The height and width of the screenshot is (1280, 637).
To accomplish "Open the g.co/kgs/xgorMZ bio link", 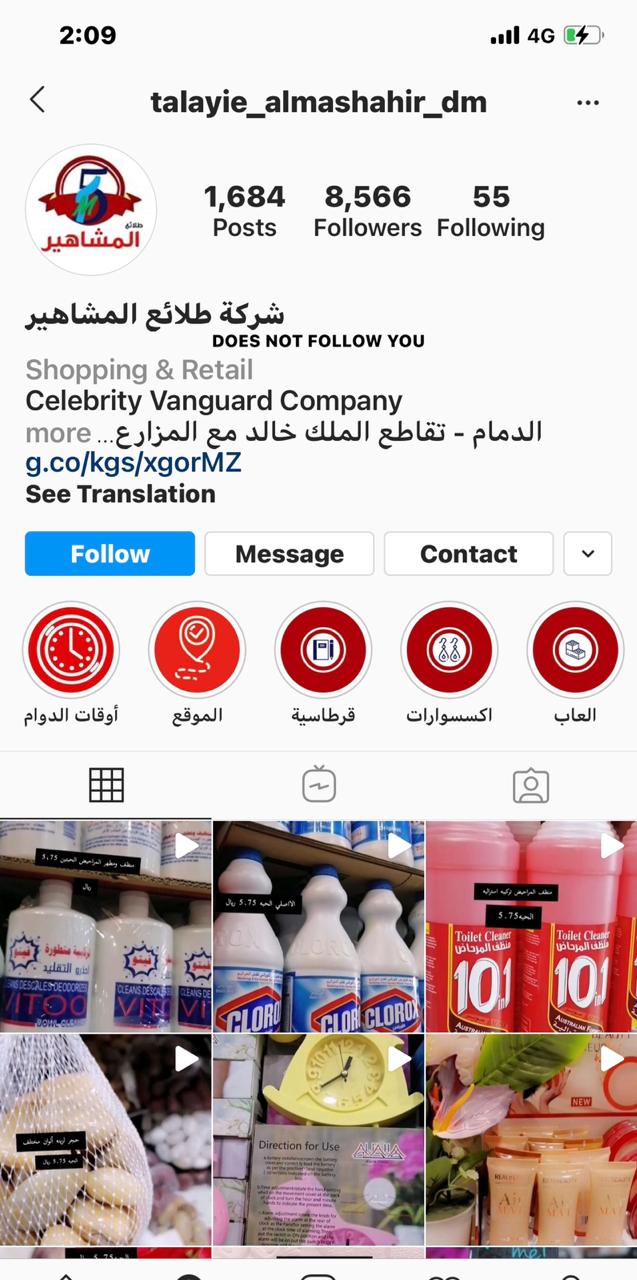I will tap(133, 463).
